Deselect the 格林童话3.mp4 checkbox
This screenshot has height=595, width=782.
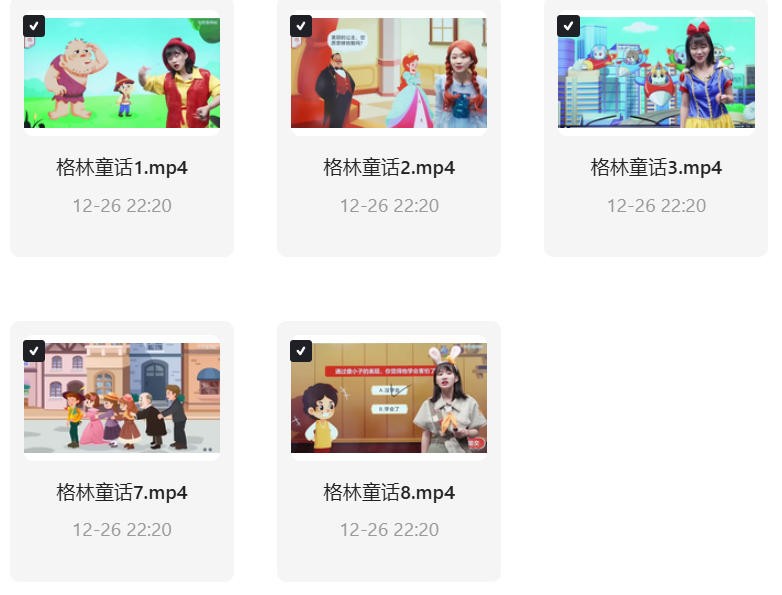(x=568, y=26)
